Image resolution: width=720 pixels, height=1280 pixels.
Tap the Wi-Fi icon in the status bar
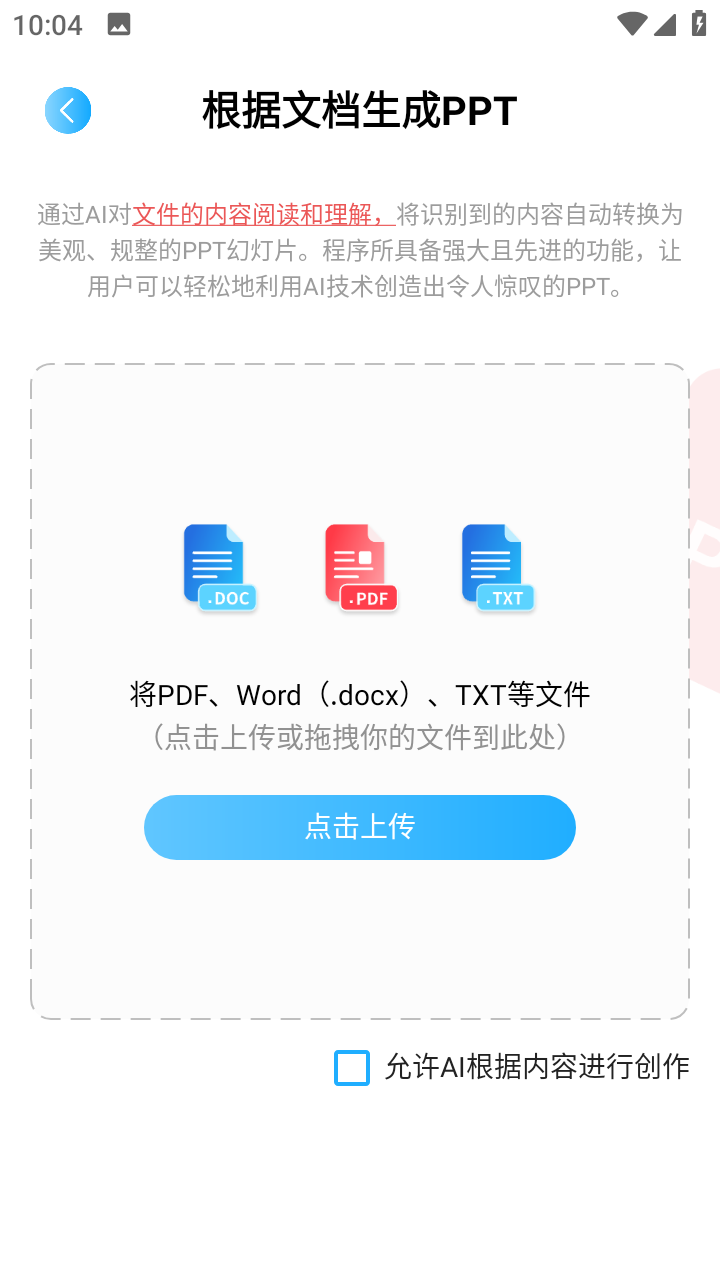coord(632,24)
